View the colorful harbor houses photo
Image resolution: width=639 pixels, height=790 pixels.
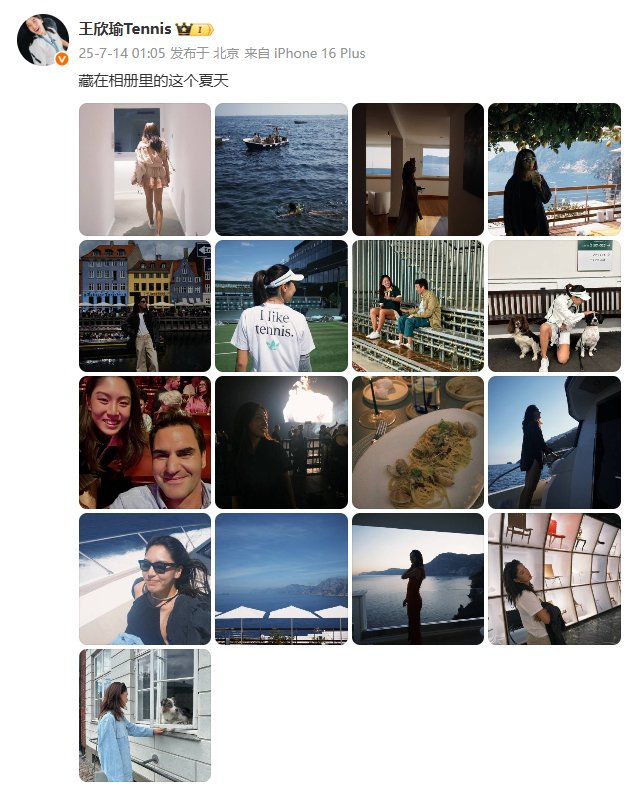145,306
